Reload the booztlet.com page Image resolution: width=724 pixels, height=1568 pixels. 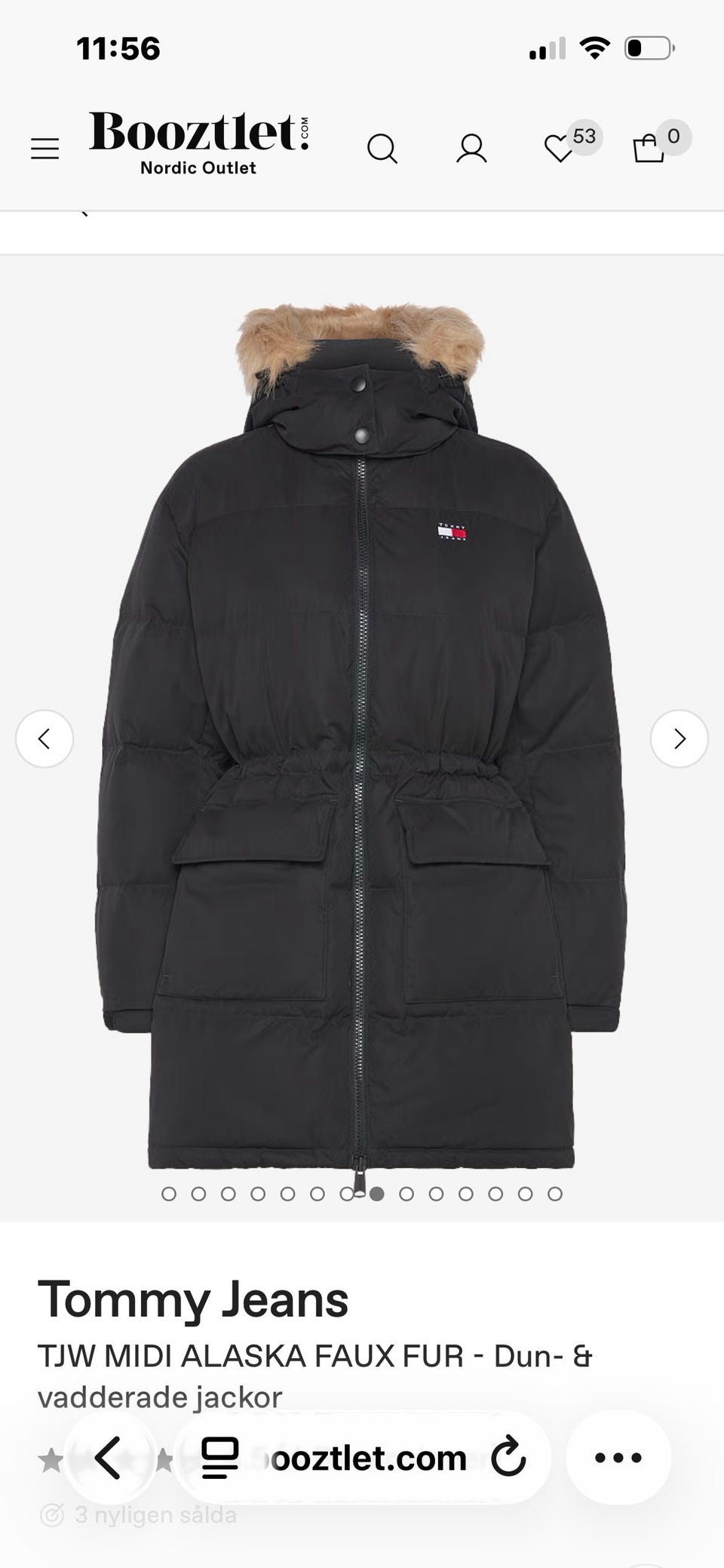[508, 1457]
